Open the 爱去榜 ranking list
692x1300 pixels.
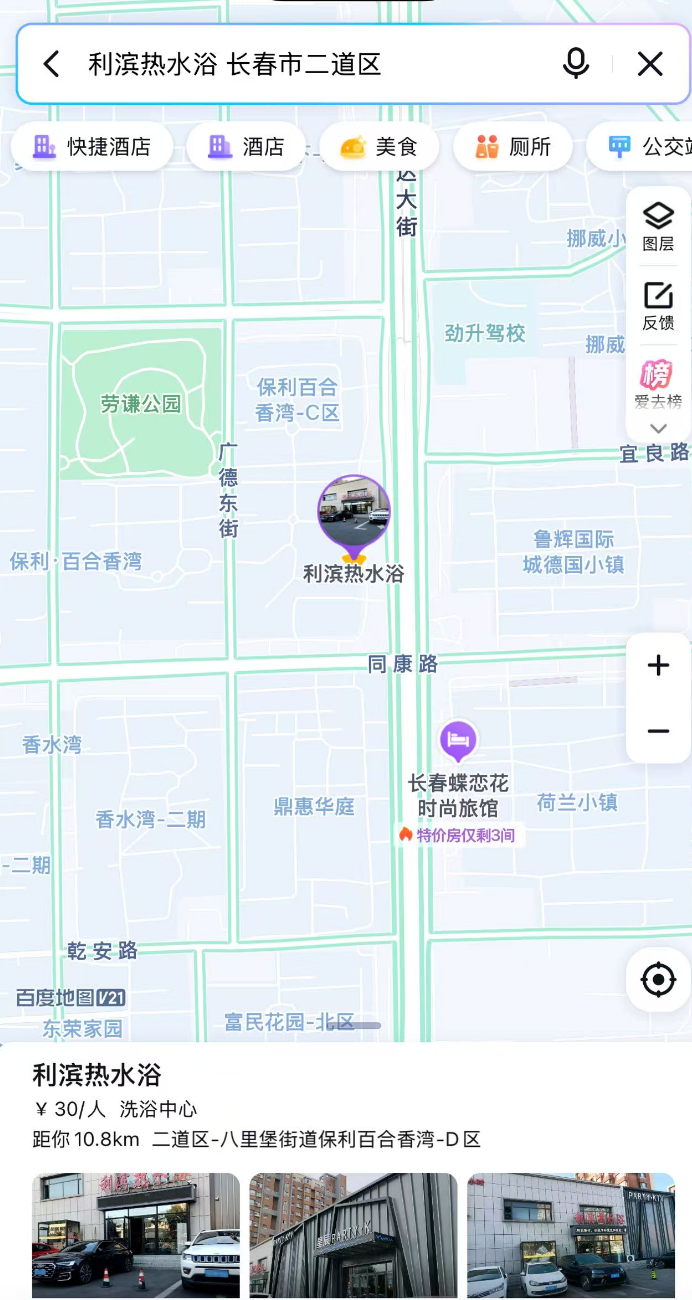click(658, 384)
